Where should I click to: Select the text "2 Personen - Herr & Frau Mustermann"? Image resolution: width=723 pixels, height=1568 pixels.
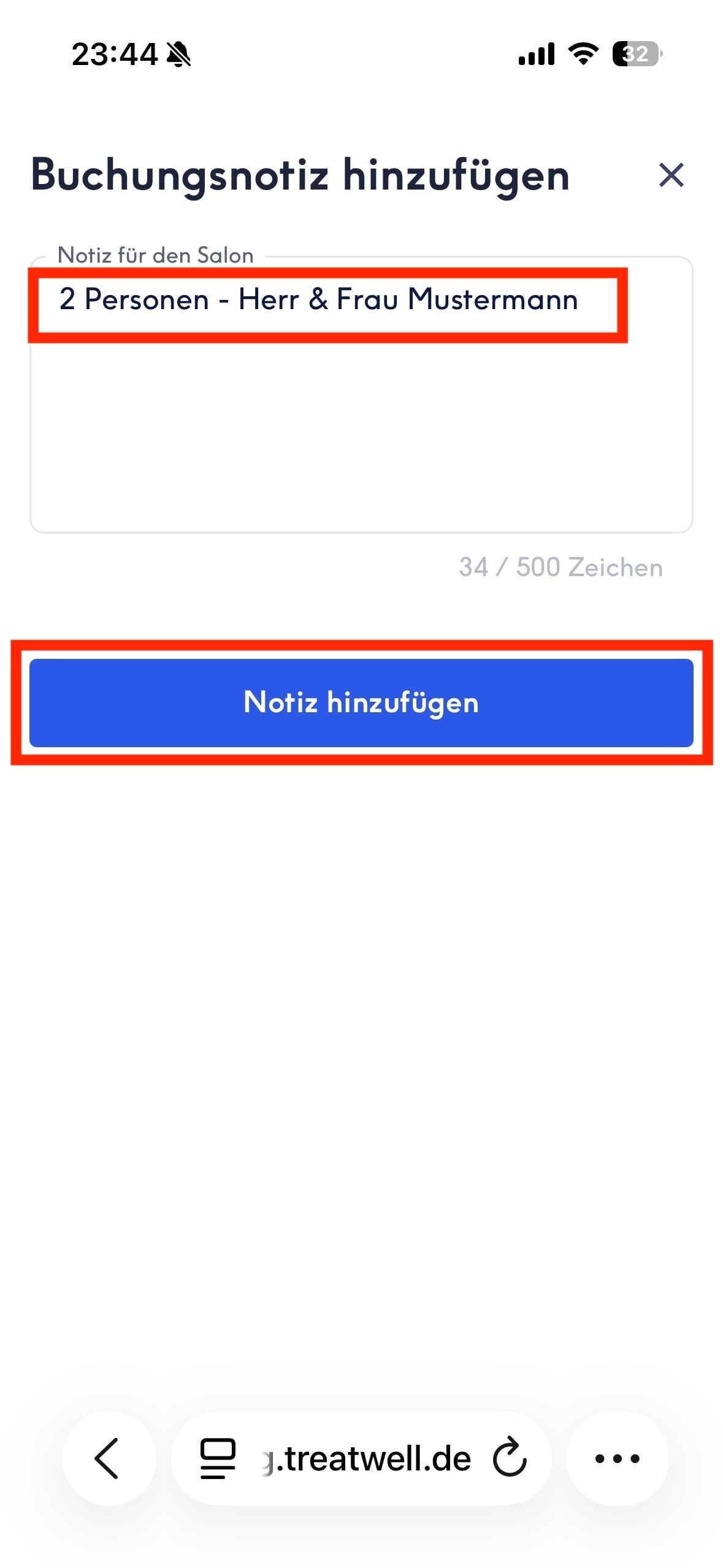319,300
